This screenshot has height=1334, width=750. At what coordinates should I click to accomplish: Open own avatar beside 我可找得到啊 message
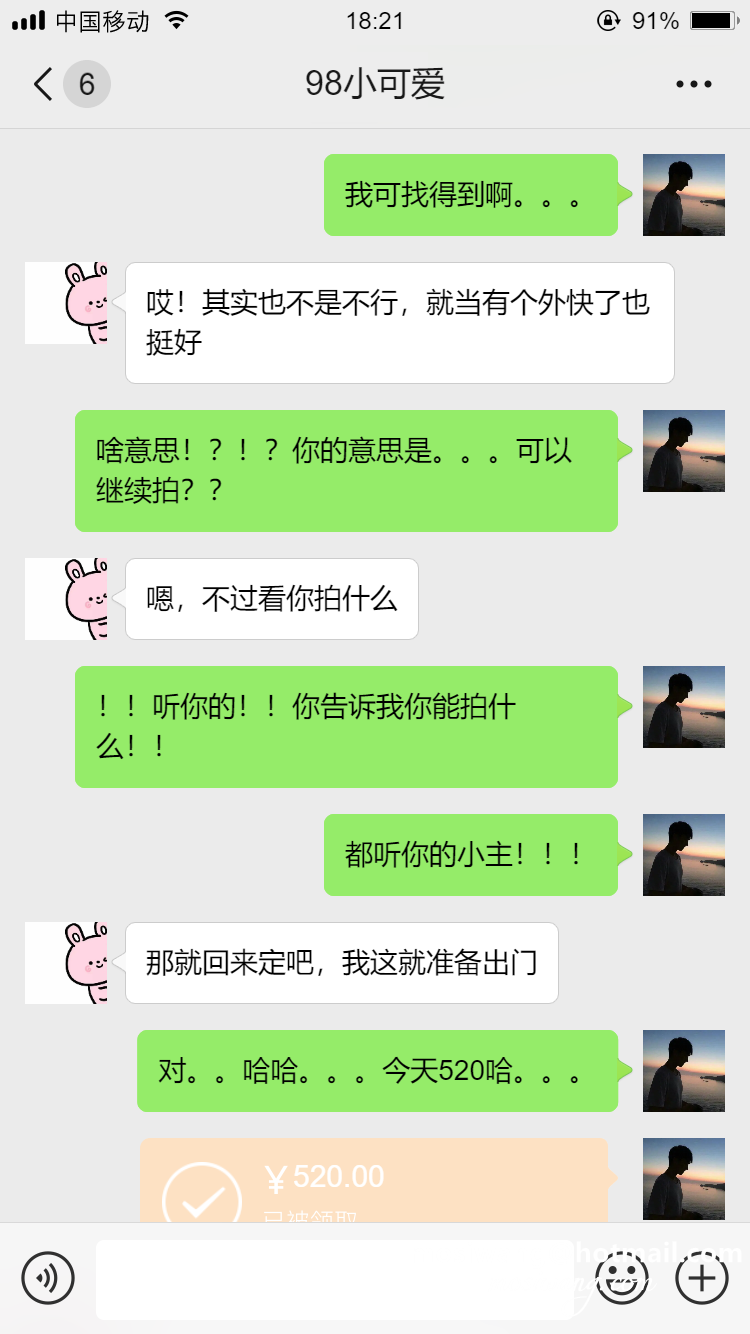(683, 195)
